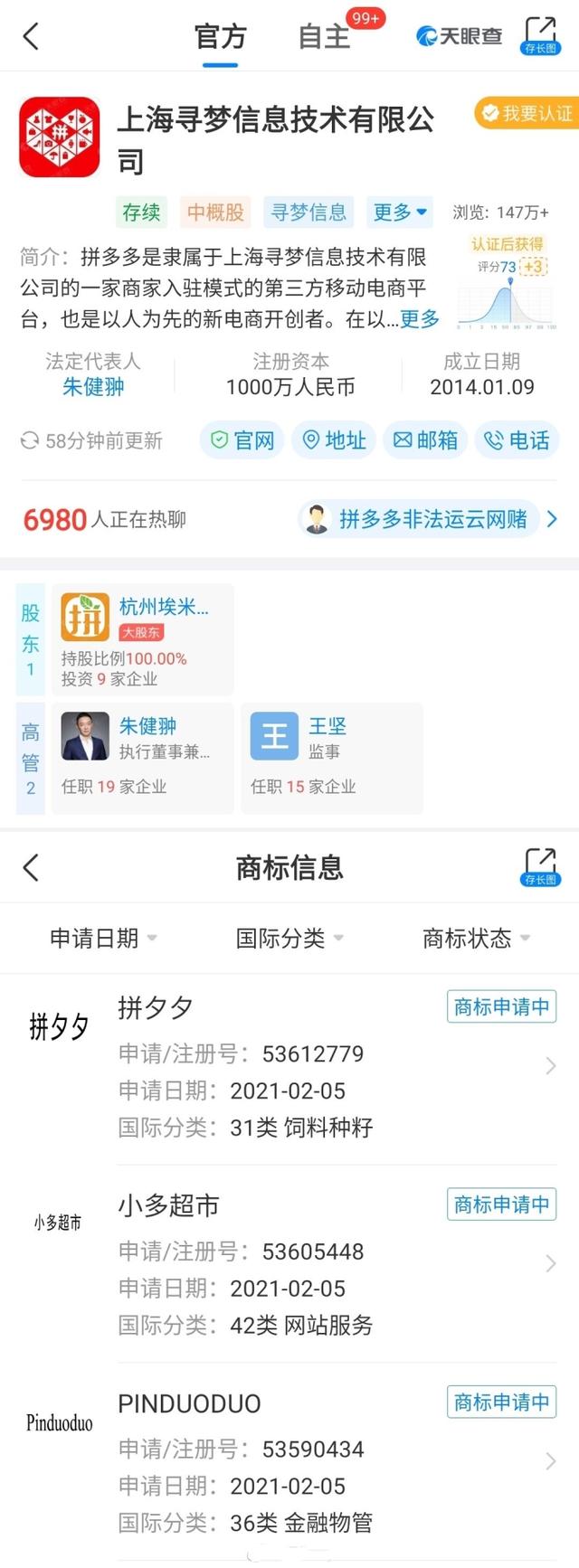Expand the 更多 tags dropdown
The width and height of the screenshot is (579, 1568).
coord(399,212)
